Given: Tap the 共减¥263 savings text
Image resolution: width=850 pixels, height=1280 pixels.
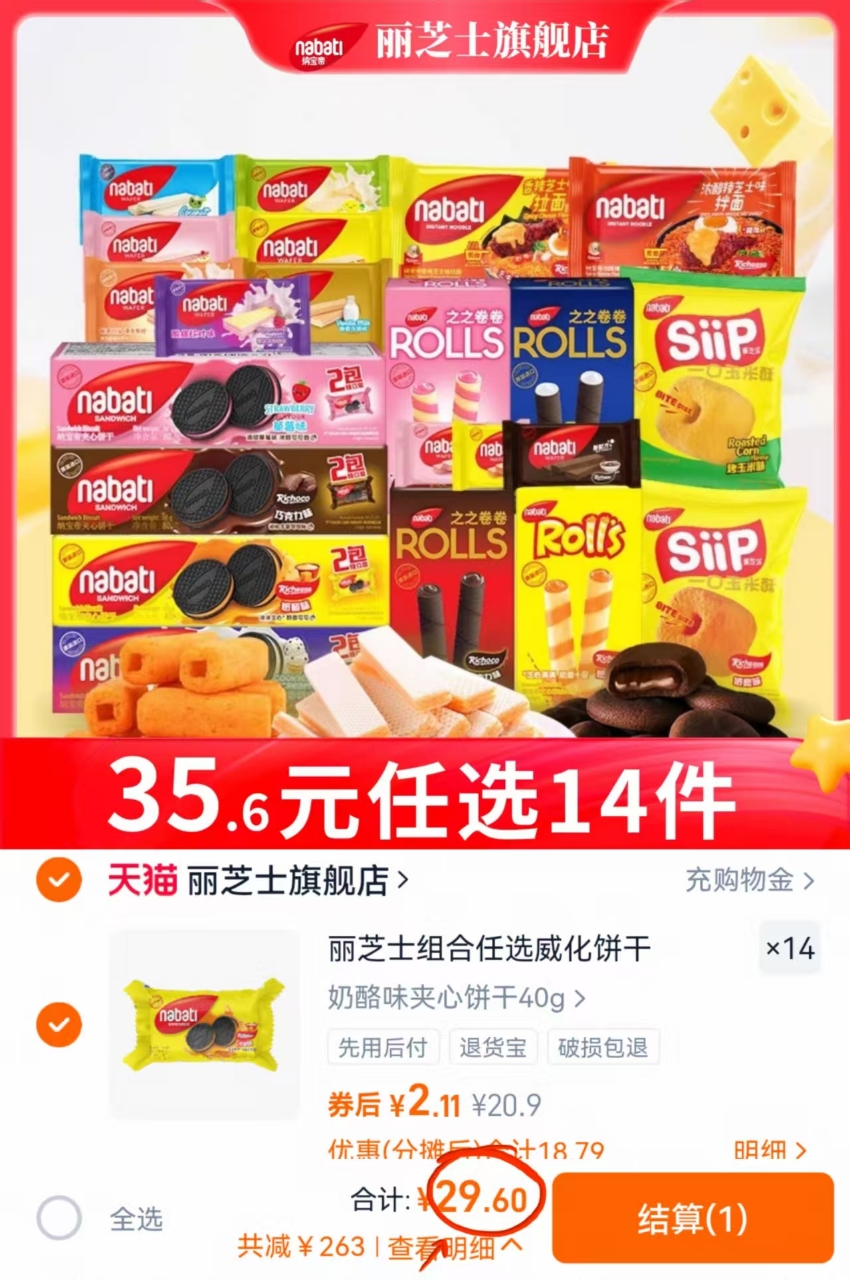Looking at the screenshot, I should tap(300, 1247).
